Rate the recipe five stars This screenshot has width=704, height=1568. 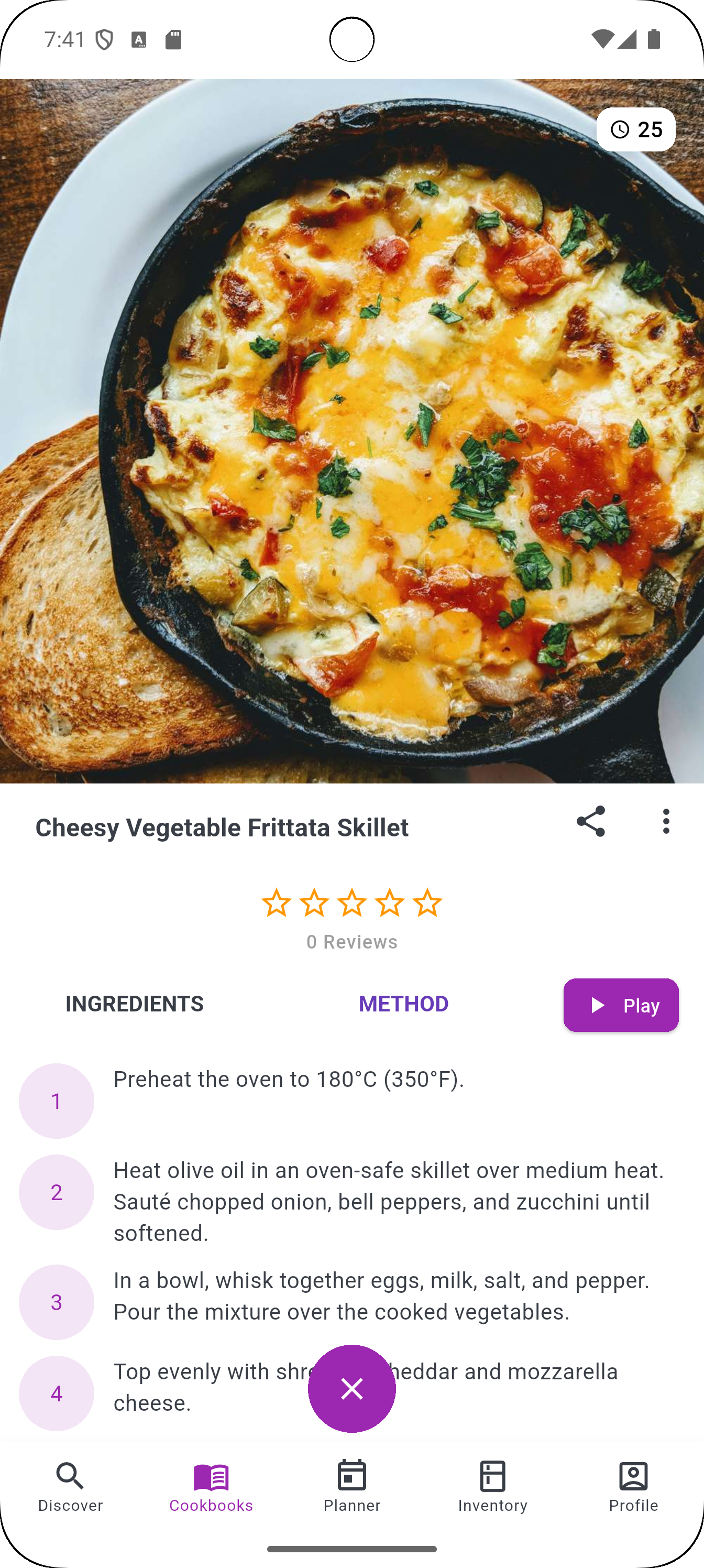(x=427, y=902)
